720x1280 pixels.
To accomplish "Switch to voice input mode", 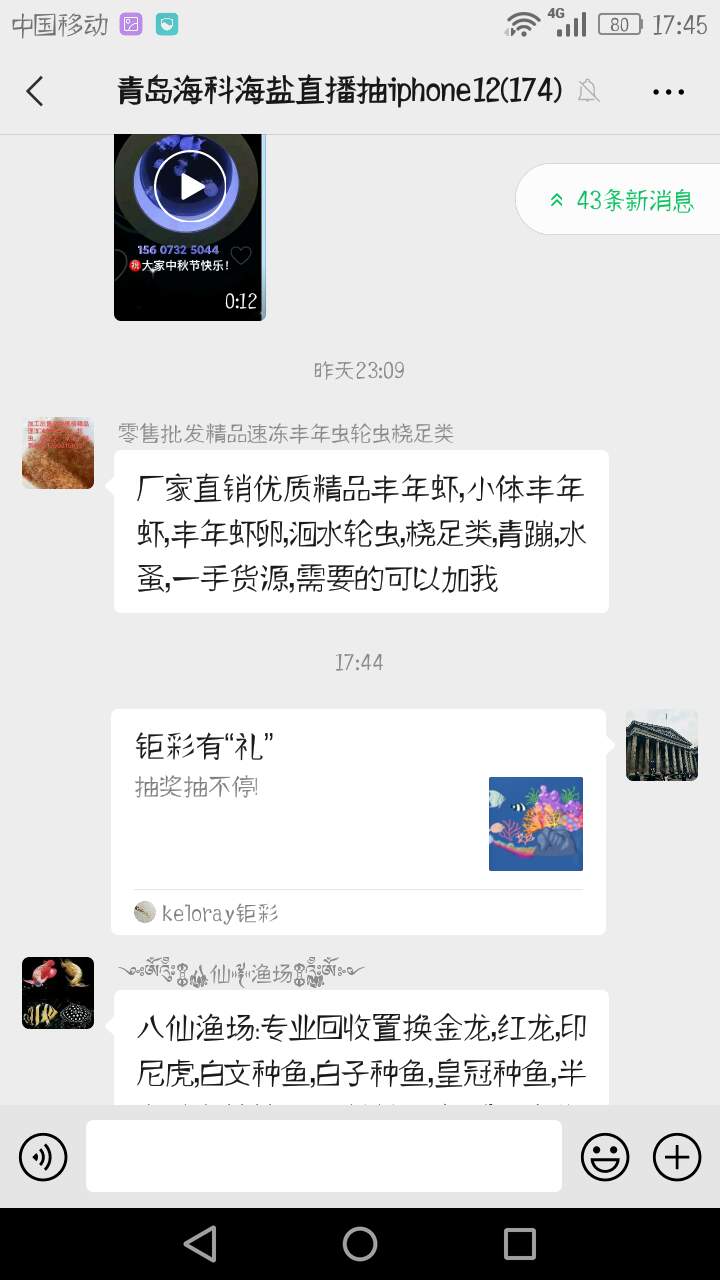I will pyautogui.click(x=43, y=1157).
